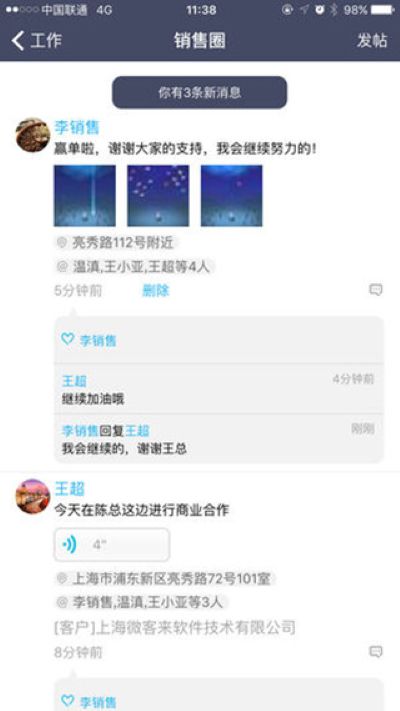Delete 李销售's post via 删除
This screenshot has height=711, width=400.
pyautogui.click(x=156, y=291)
